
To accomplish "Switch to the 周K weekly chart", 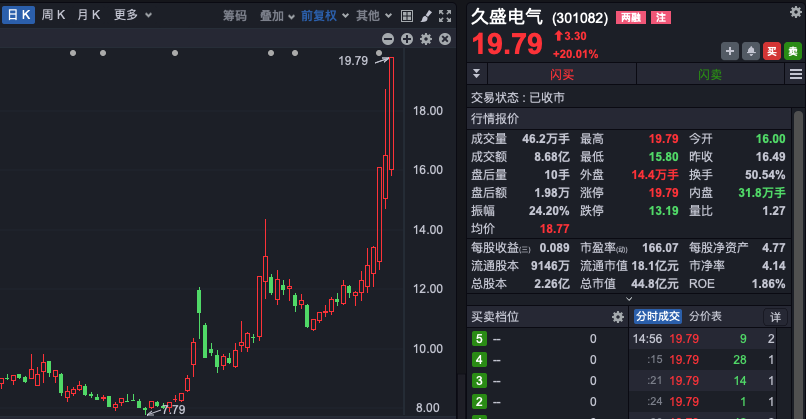I will coord(54,15).
